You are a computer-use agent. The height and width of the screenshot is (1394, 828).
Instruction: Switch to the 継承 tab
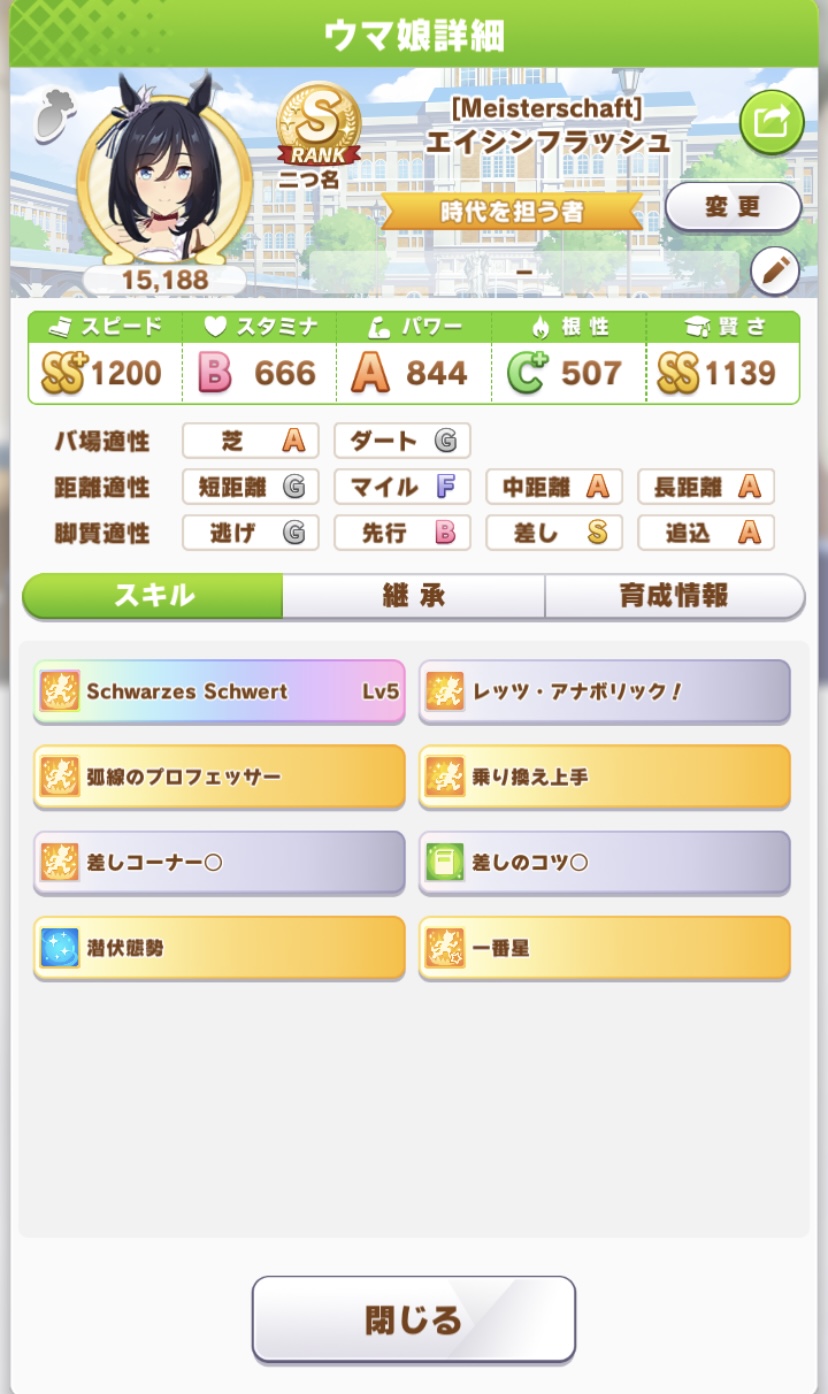(413, 596)
